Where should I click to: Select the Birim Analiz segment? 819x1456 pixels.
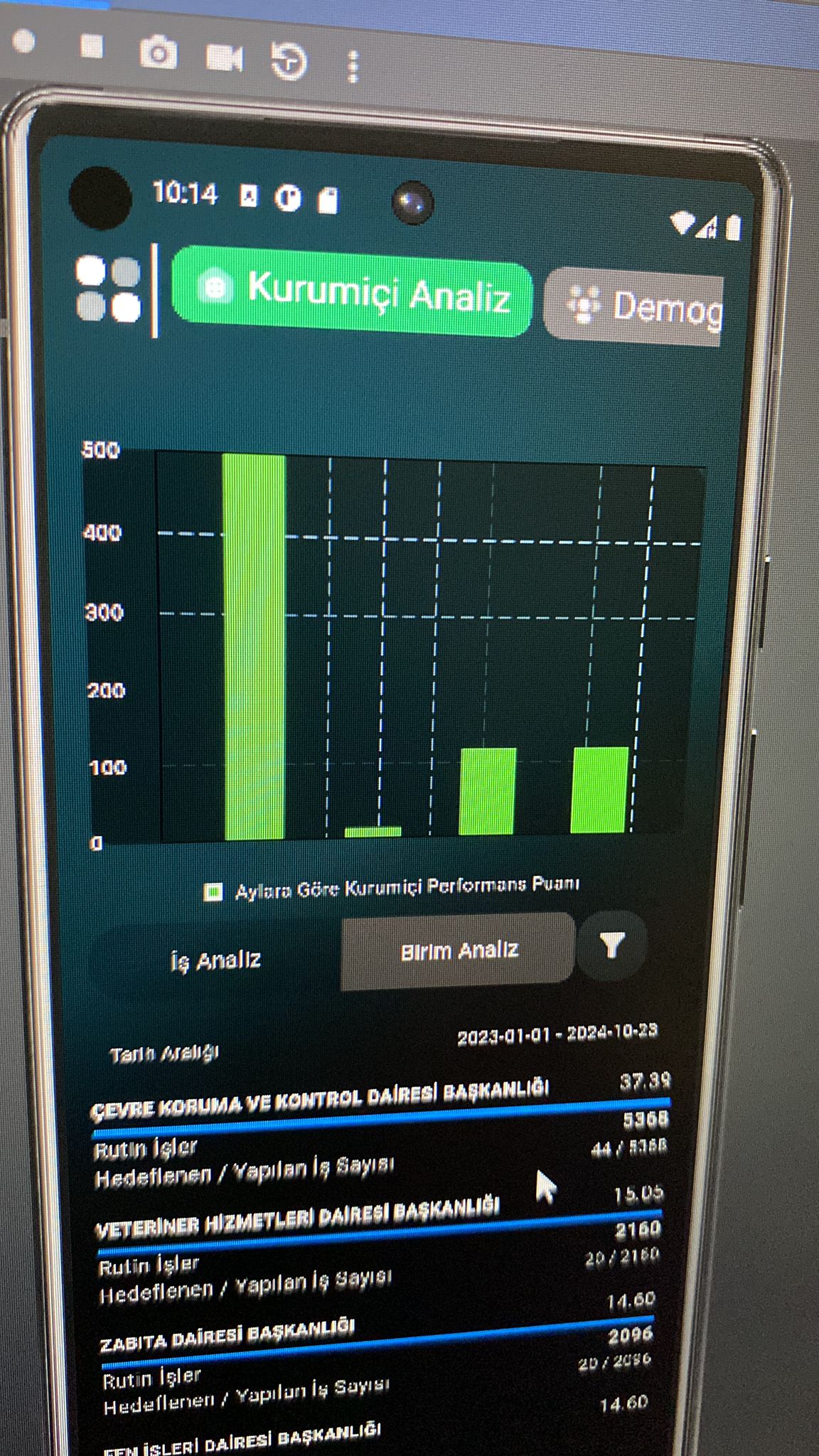click(x=459, y=951)
